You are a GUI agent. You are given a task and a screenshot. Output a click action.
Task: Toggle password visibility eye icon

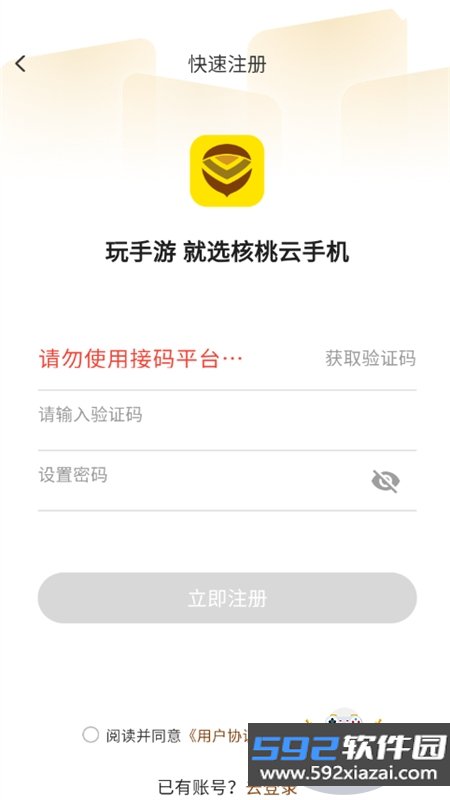coord(386,481)
